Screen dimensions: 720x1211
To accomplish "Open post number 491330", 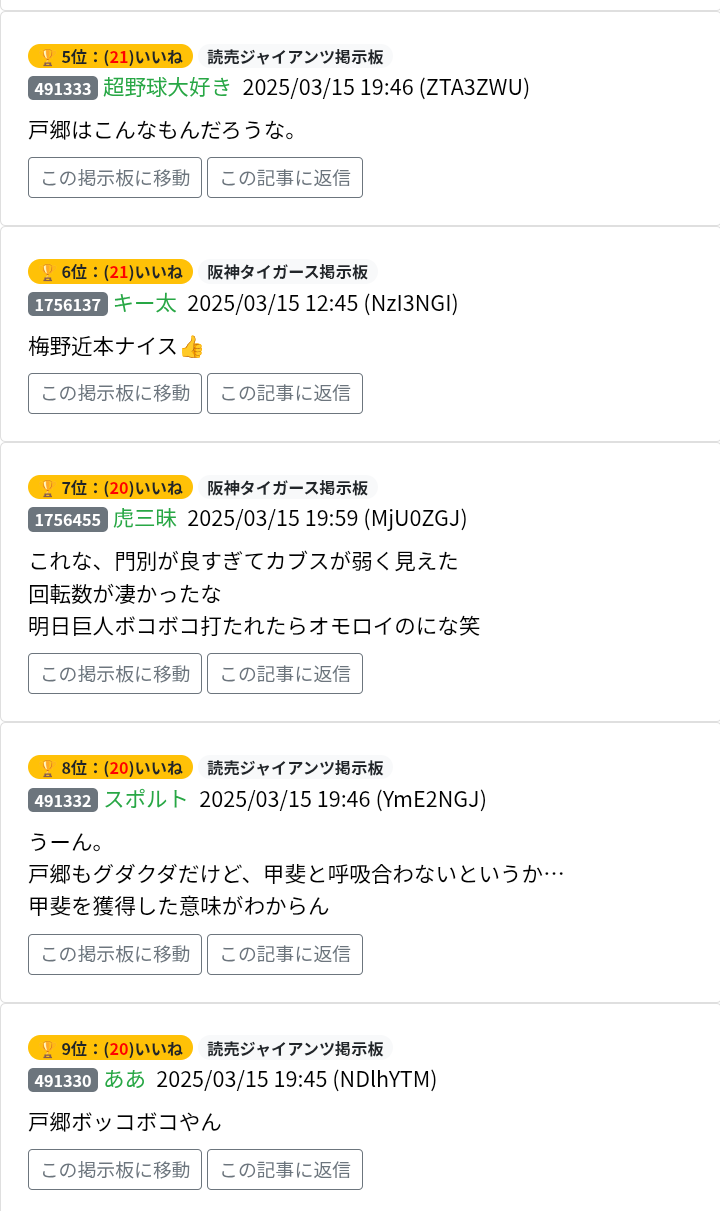I will tap(63, 1080).
